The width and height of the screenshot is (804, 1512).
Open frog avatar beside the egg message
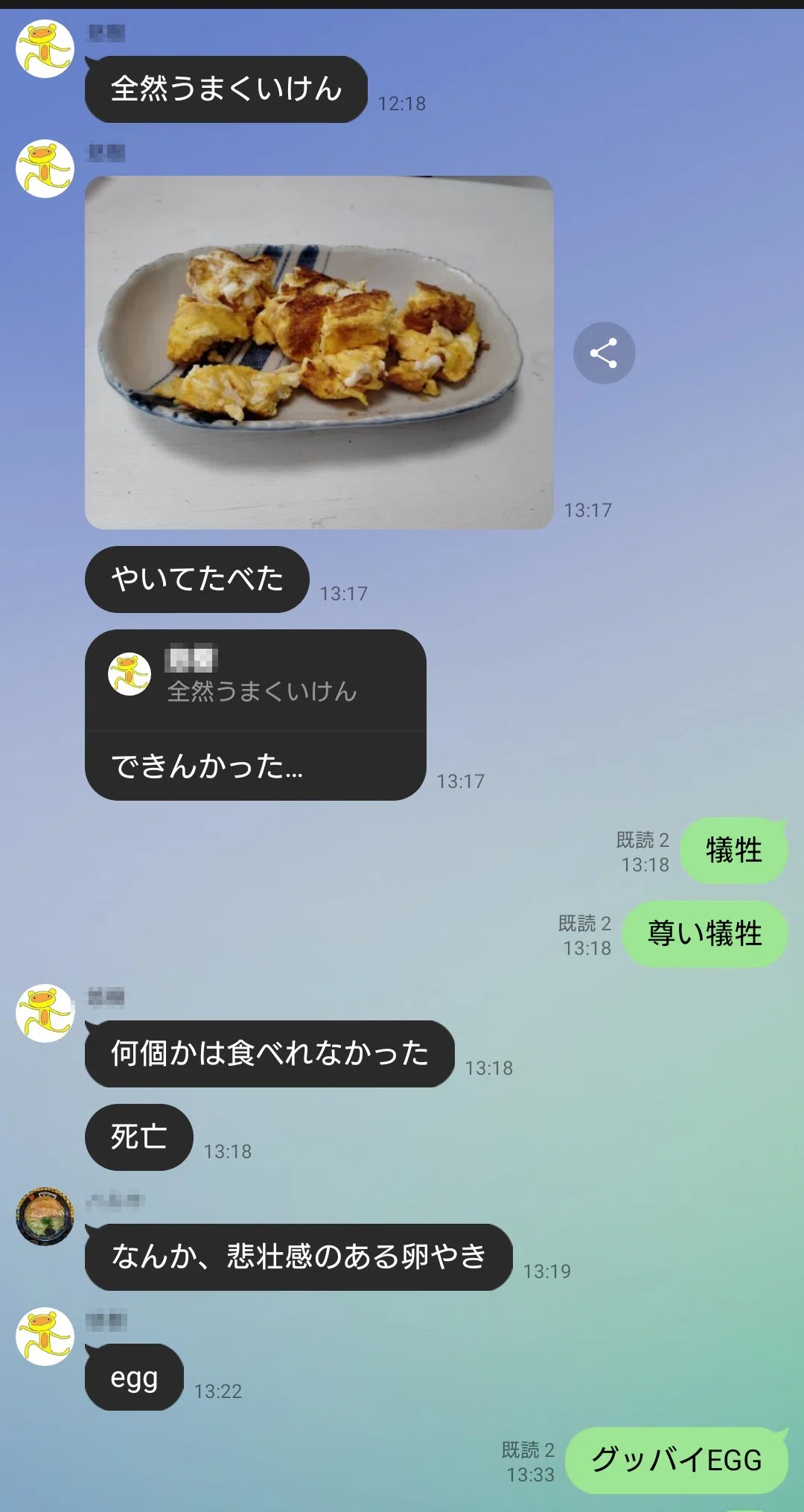(x=45, y=1336)
